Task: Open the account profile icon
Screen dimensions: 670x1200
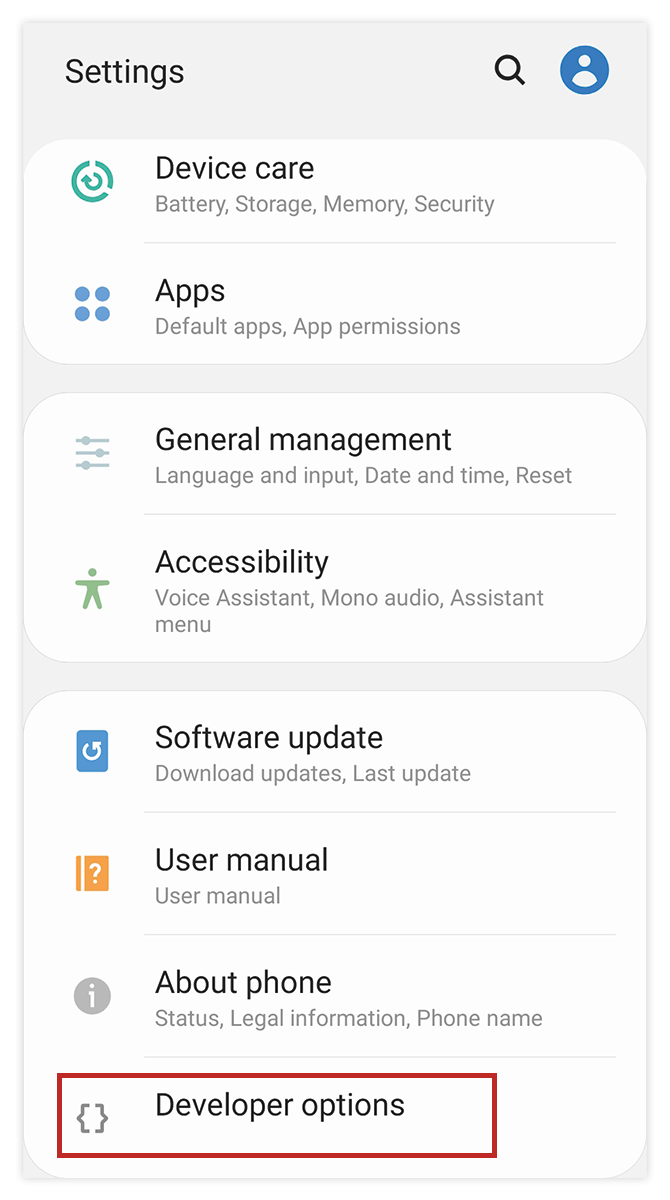Action: click(x=584, y=71)
